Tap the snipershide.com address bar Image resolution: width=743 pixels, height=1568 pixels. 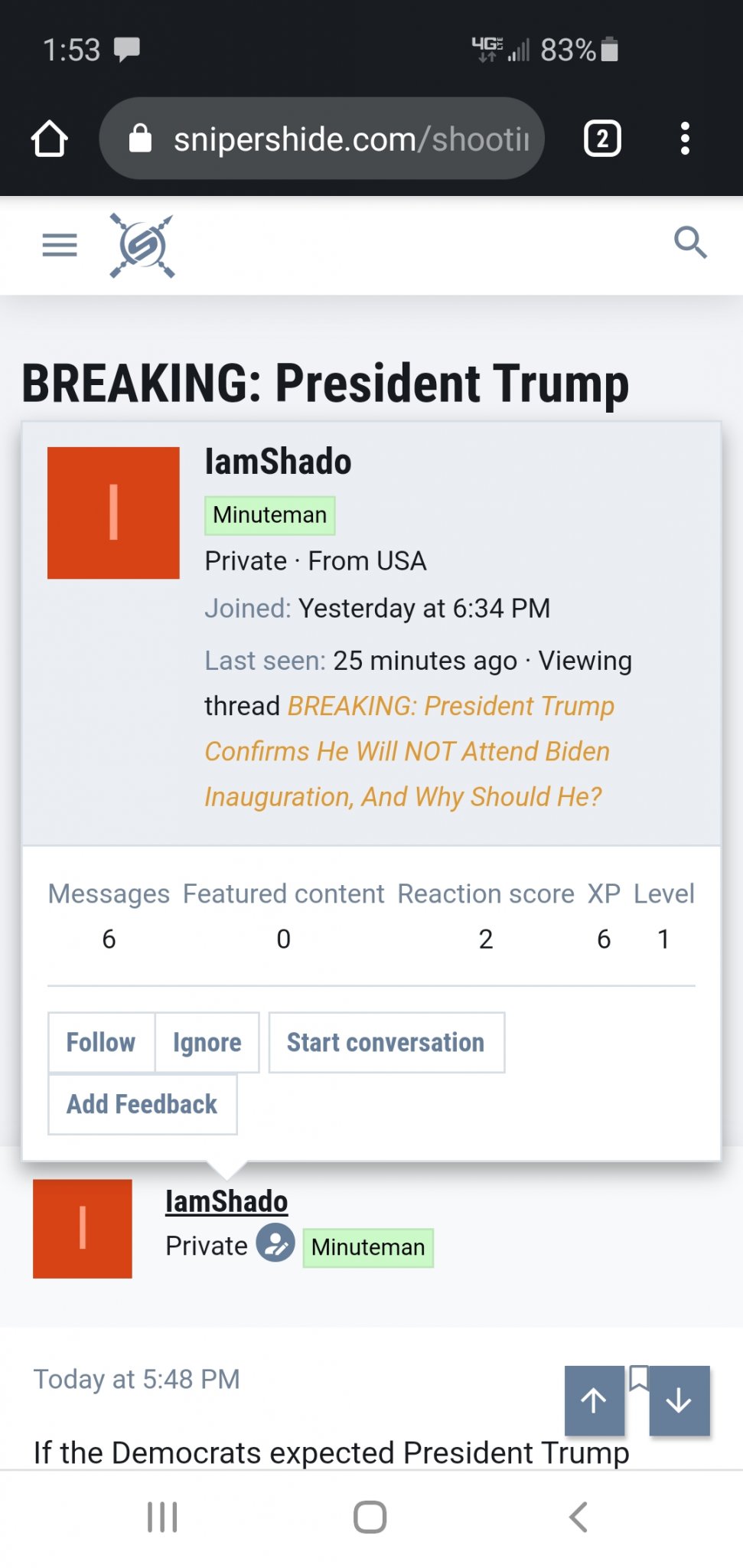pyautogui.click(x=322, y=139)
